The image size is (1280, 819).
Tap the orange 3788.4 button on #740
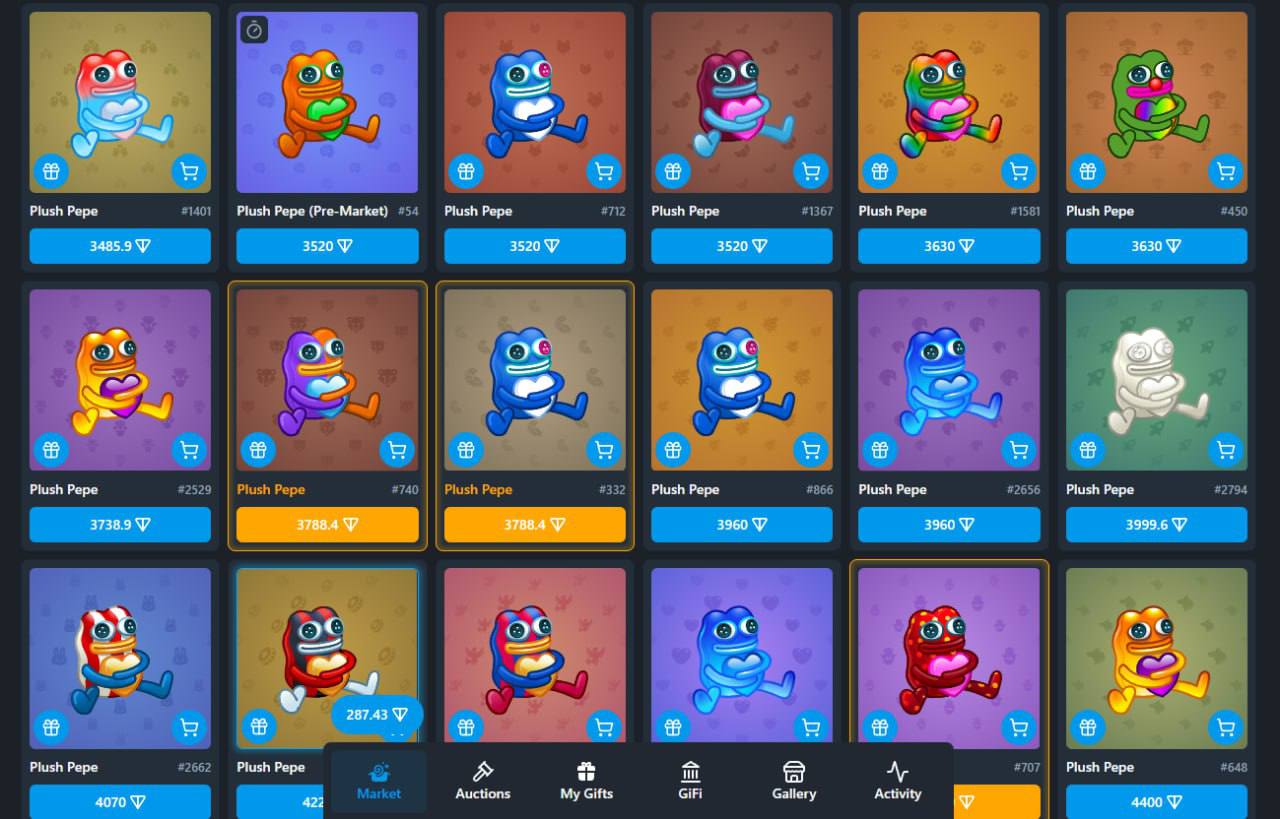point(327,524)
